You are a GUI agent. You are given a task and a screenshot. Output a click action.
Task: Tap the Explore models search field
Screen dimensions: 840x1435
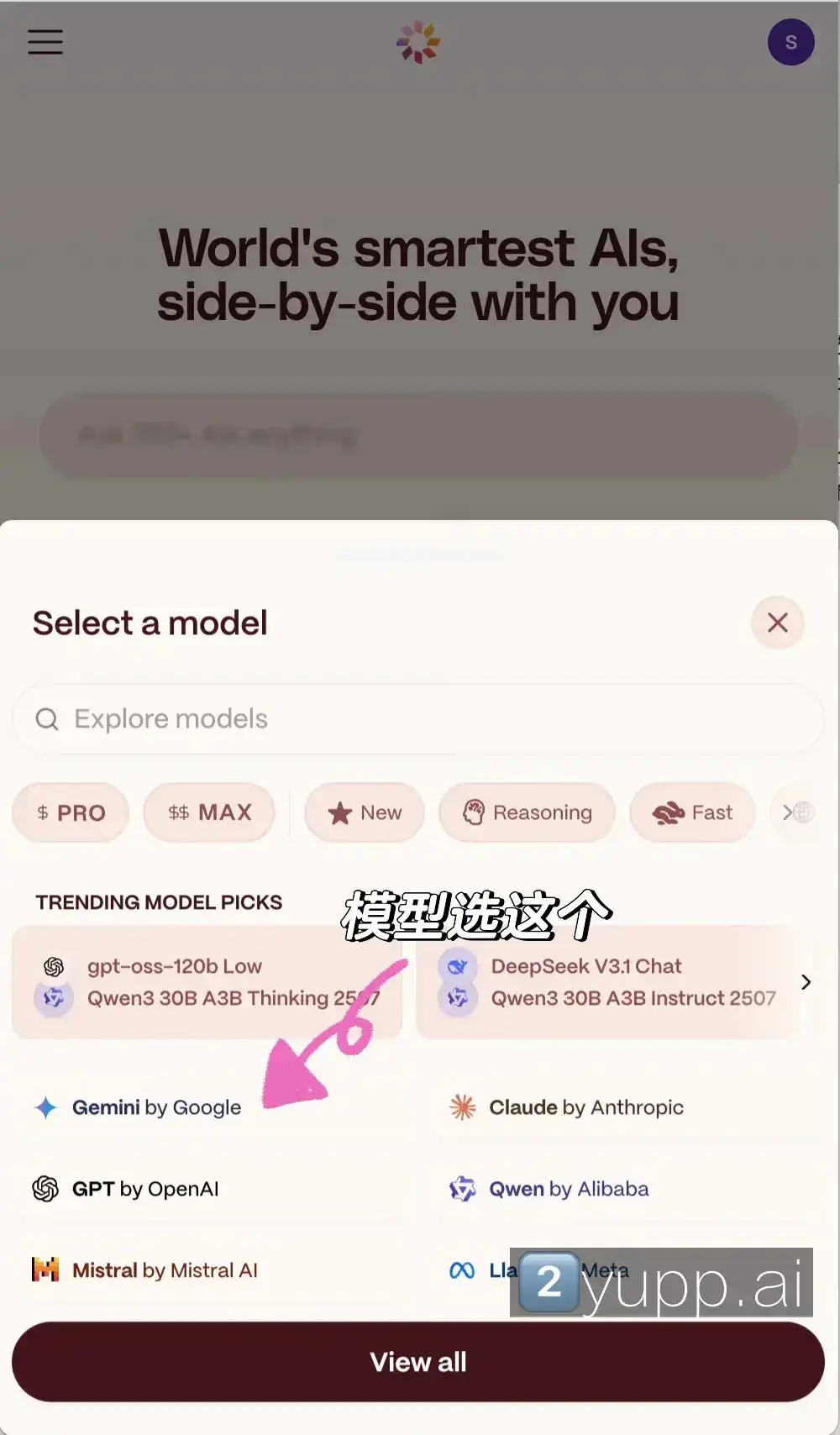[x=417, y=719]
